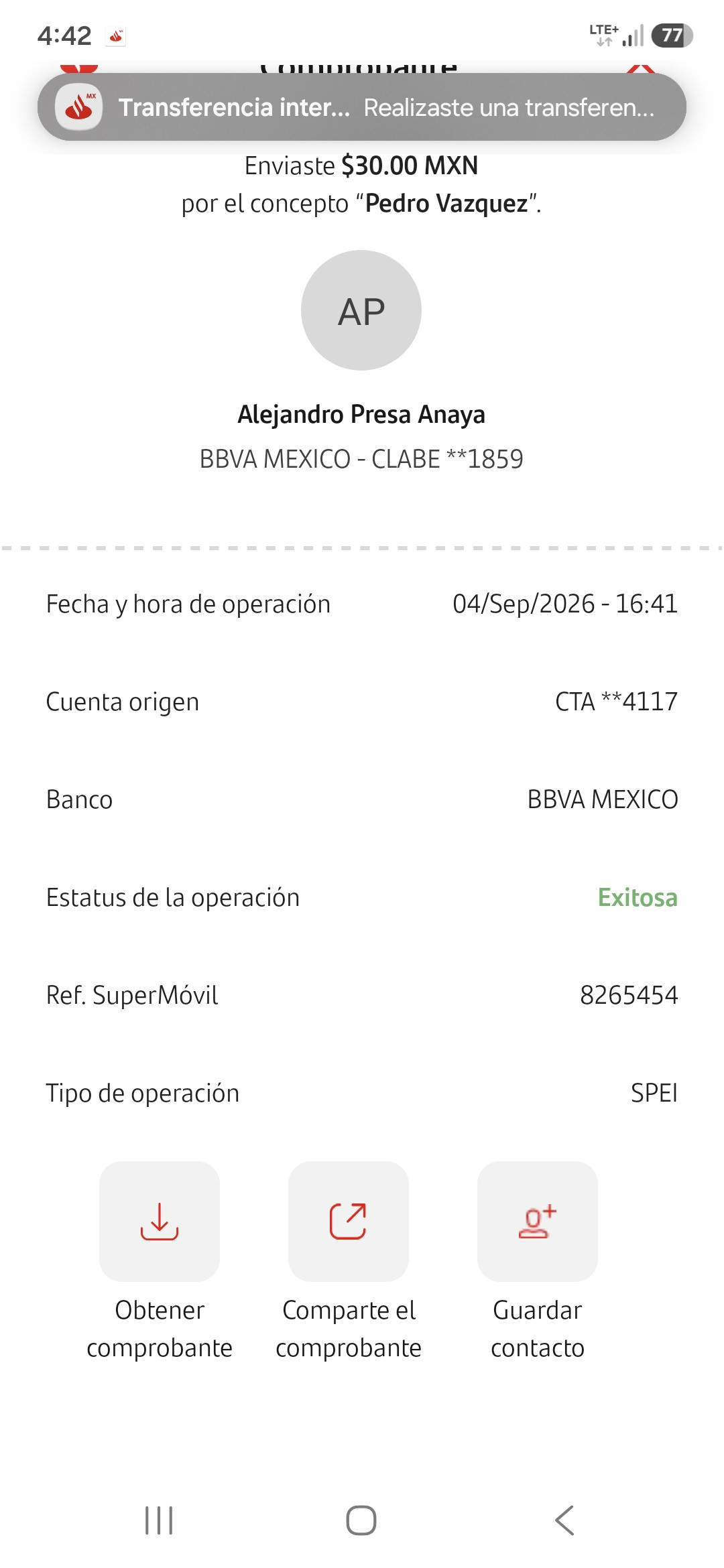
Task: Tap Obtener comprobante download button
Action: click(x=160, y=1221)
